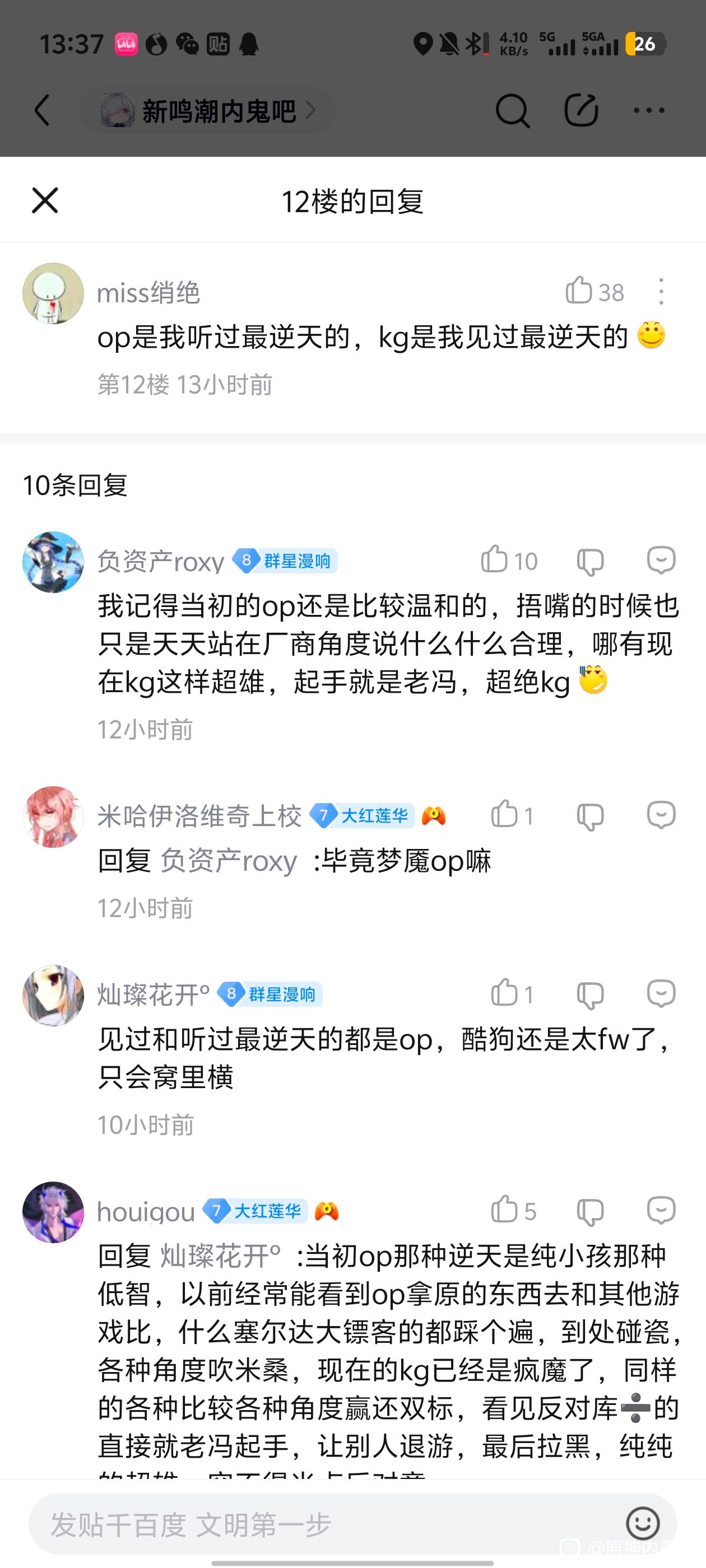Open houiqou's profile avatar
Viewport: 706px width, 1568px height.
(x=53, y=1212)
